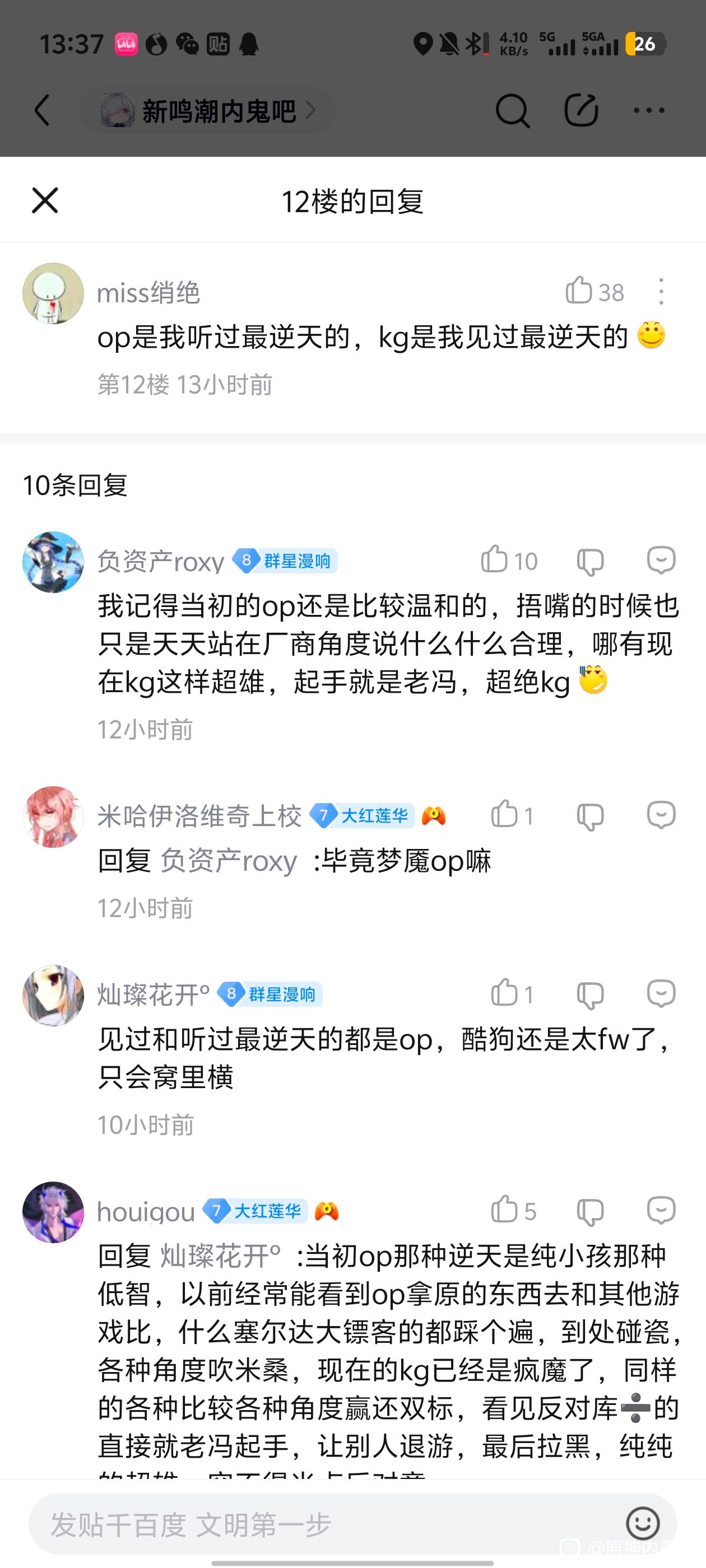Open houiqou's profile avatar
Viewport: 706px width, 1568px height.
(x=53, y=1212)
